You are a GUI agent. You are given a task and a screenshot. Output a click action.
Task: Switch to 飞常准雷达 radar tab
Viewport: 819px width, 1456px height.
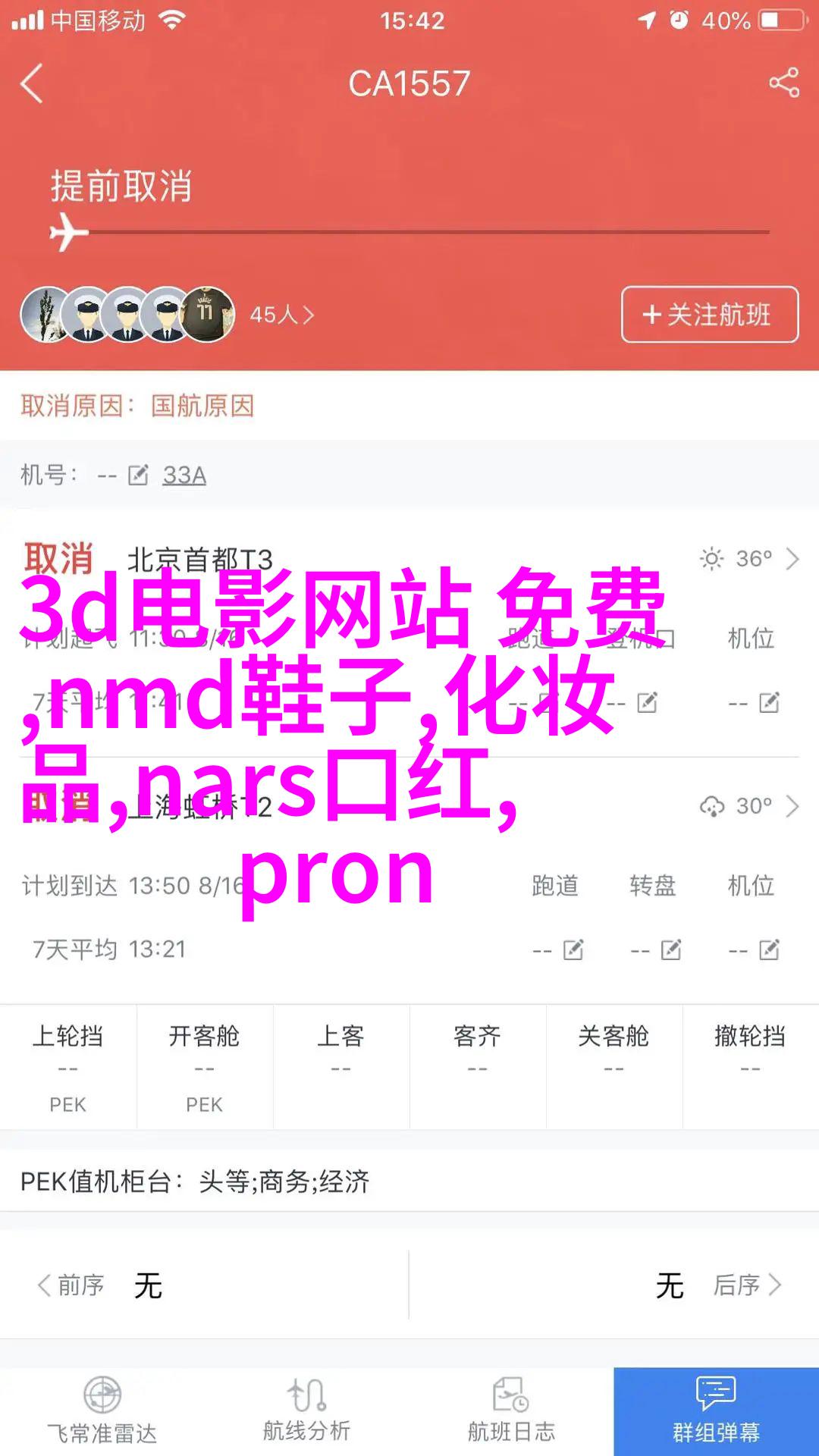tap(102, 1412)
